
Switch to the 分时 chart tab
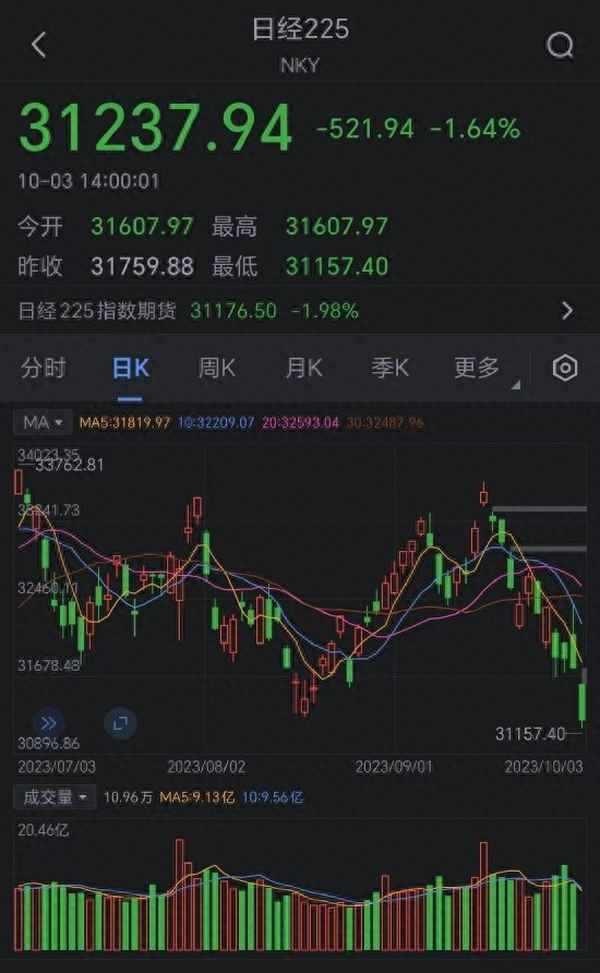43,368
